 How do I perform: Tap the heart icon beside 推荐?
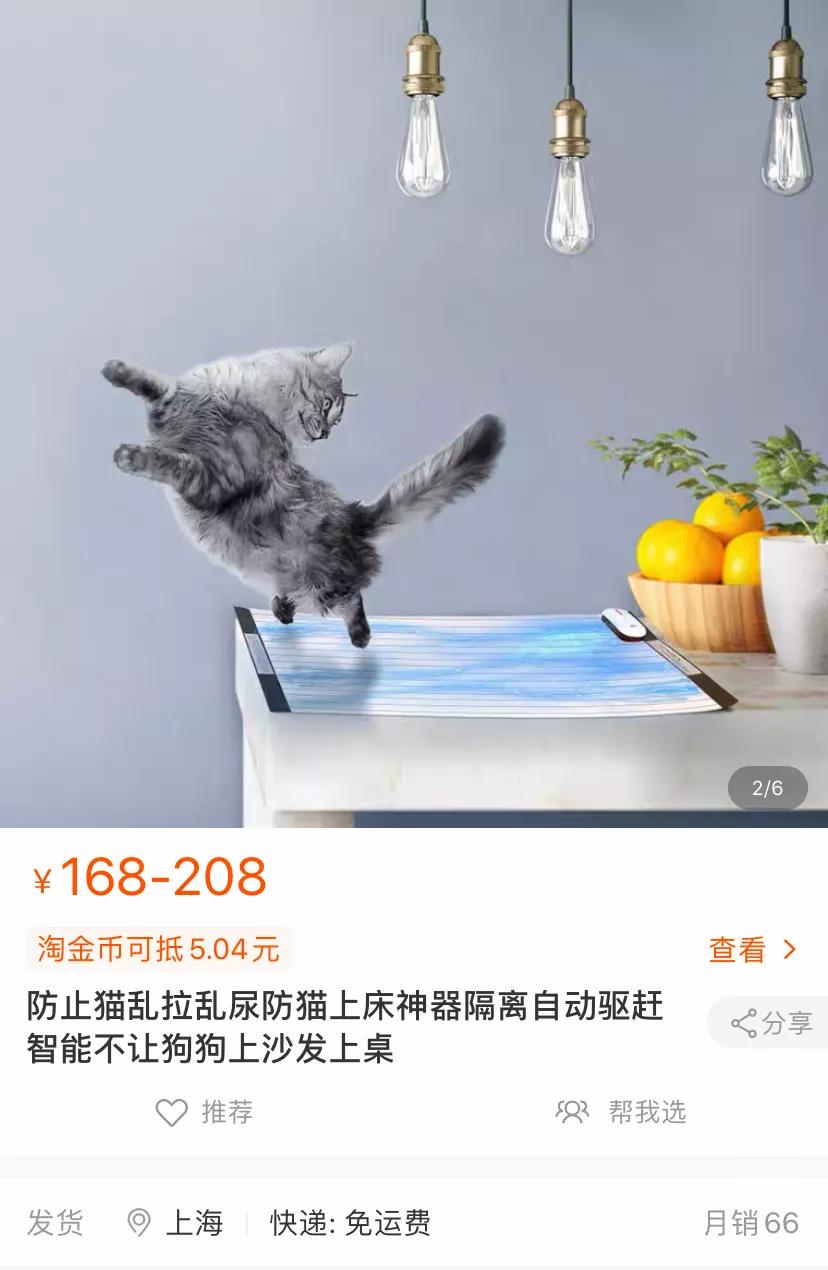[x=170, y=1111]
